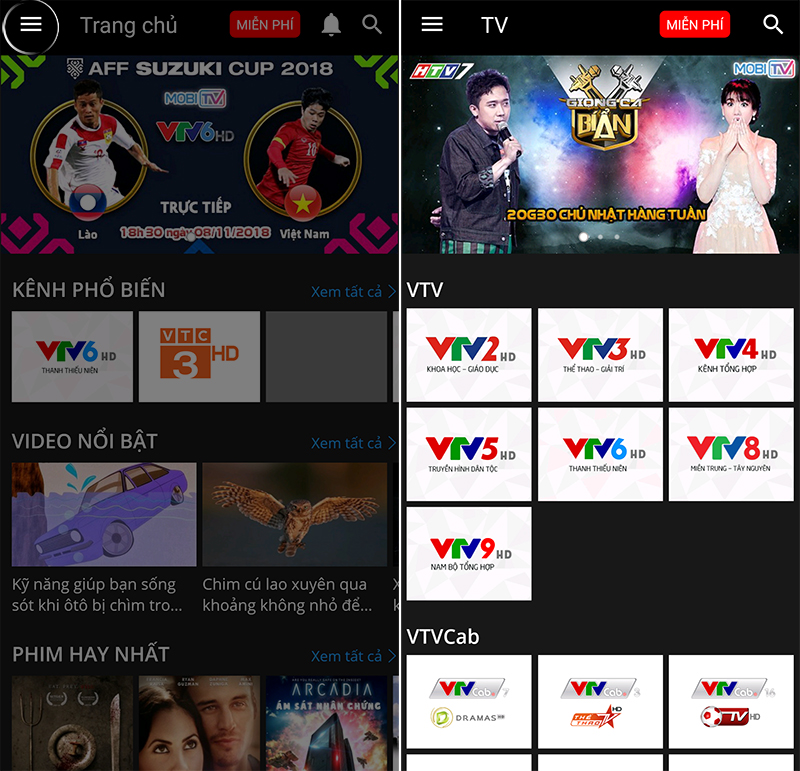Select the VTV2 HD channel
800x771 pixels.
tap(468, 355)
